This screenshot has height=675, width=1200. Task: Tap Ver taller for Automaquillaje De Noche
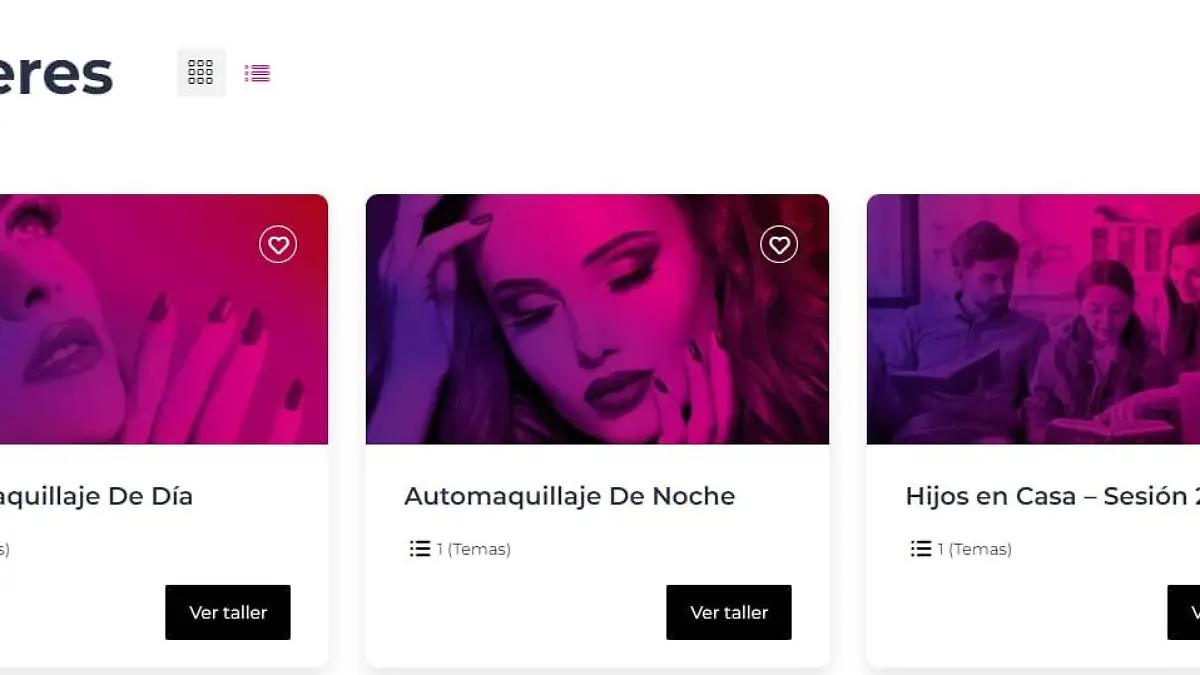click(x=729, y=612)
